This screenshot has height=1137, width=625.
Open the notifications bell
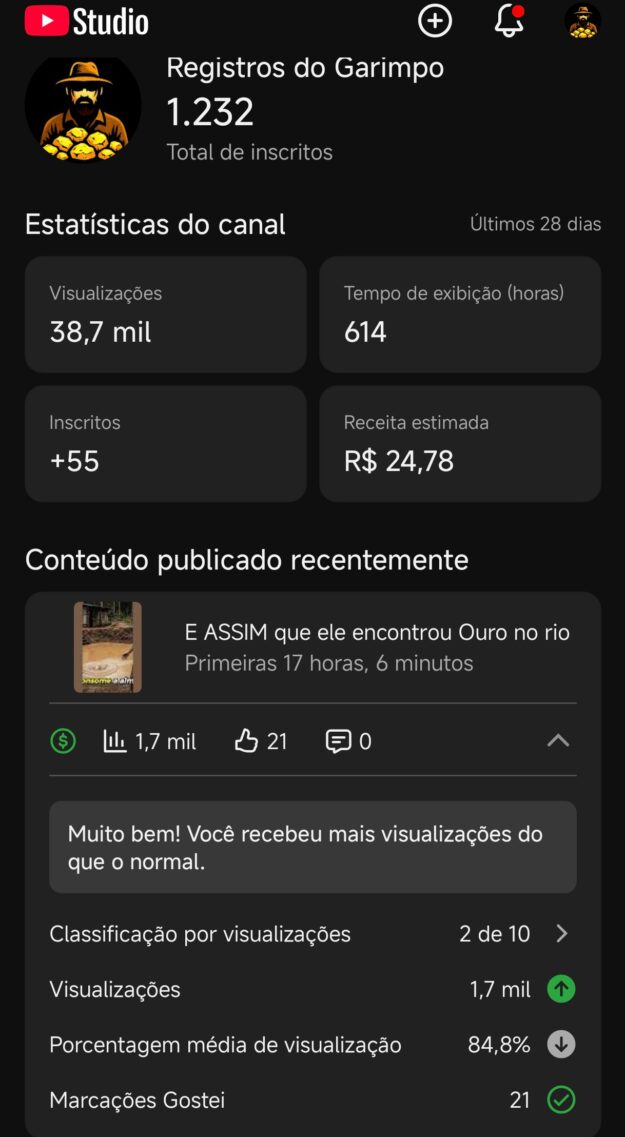509,22
